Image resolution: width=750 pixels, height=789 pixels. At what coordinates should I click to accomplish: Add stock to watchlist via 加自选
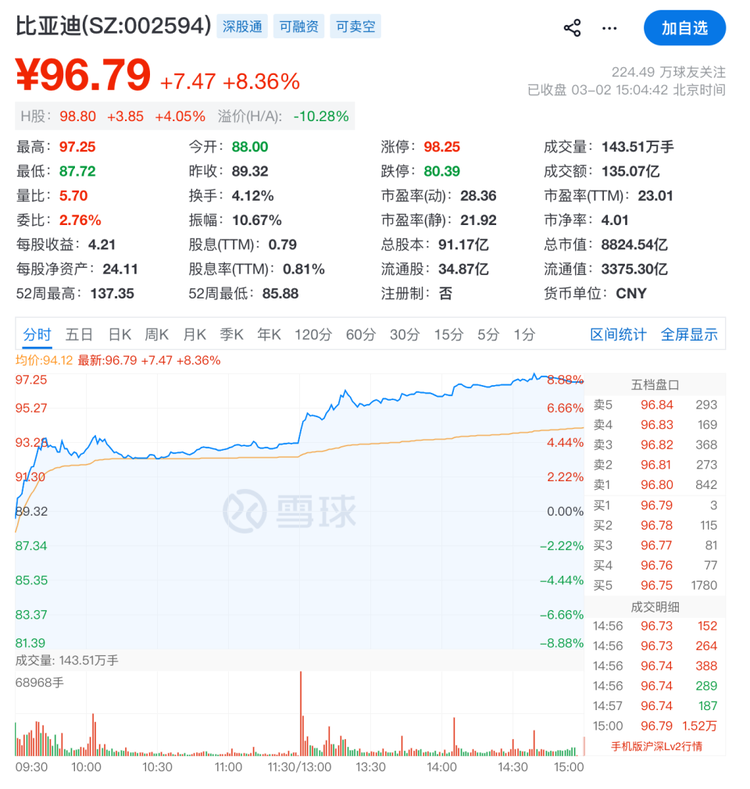click(685, 28)
